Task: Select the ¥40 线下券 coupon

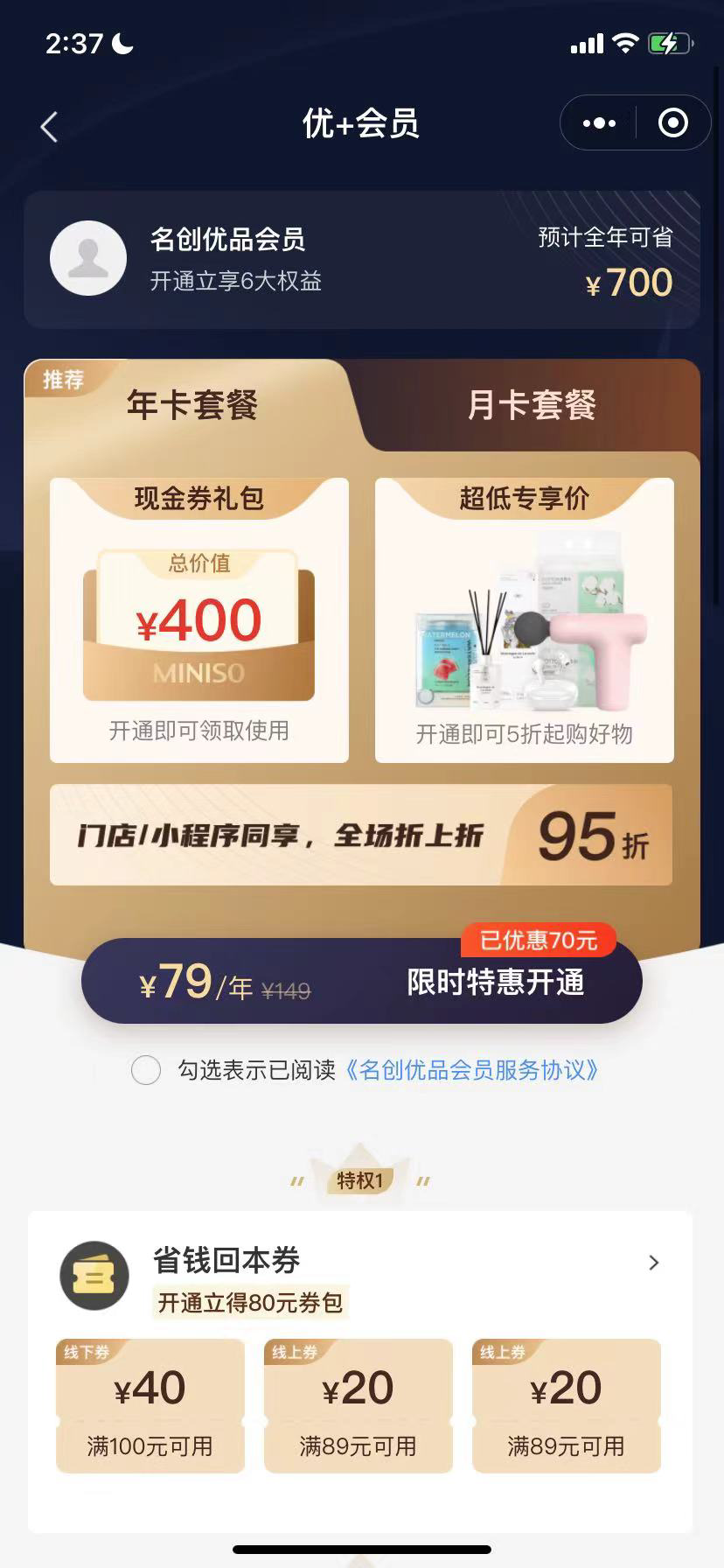Action: click(x=150, y=1405)
